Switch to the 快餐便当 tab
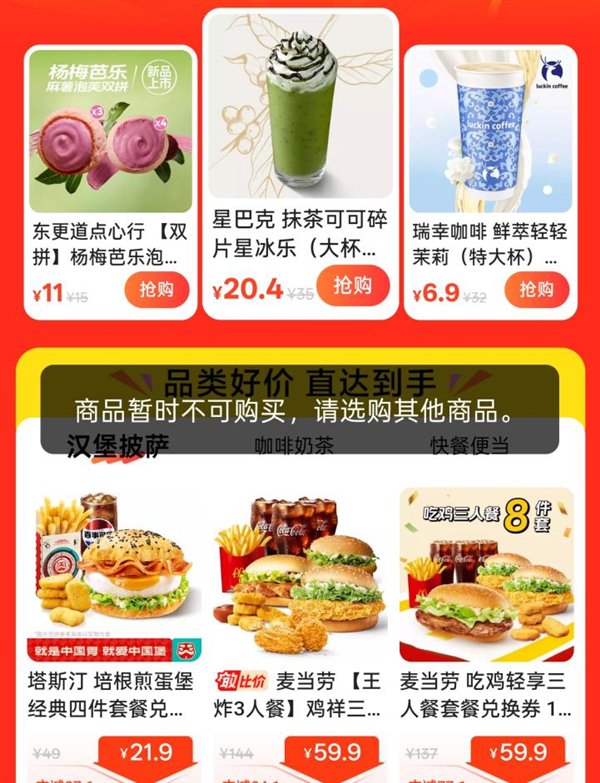The width and height of the screenshot is (600, 783). click(470, 447)
